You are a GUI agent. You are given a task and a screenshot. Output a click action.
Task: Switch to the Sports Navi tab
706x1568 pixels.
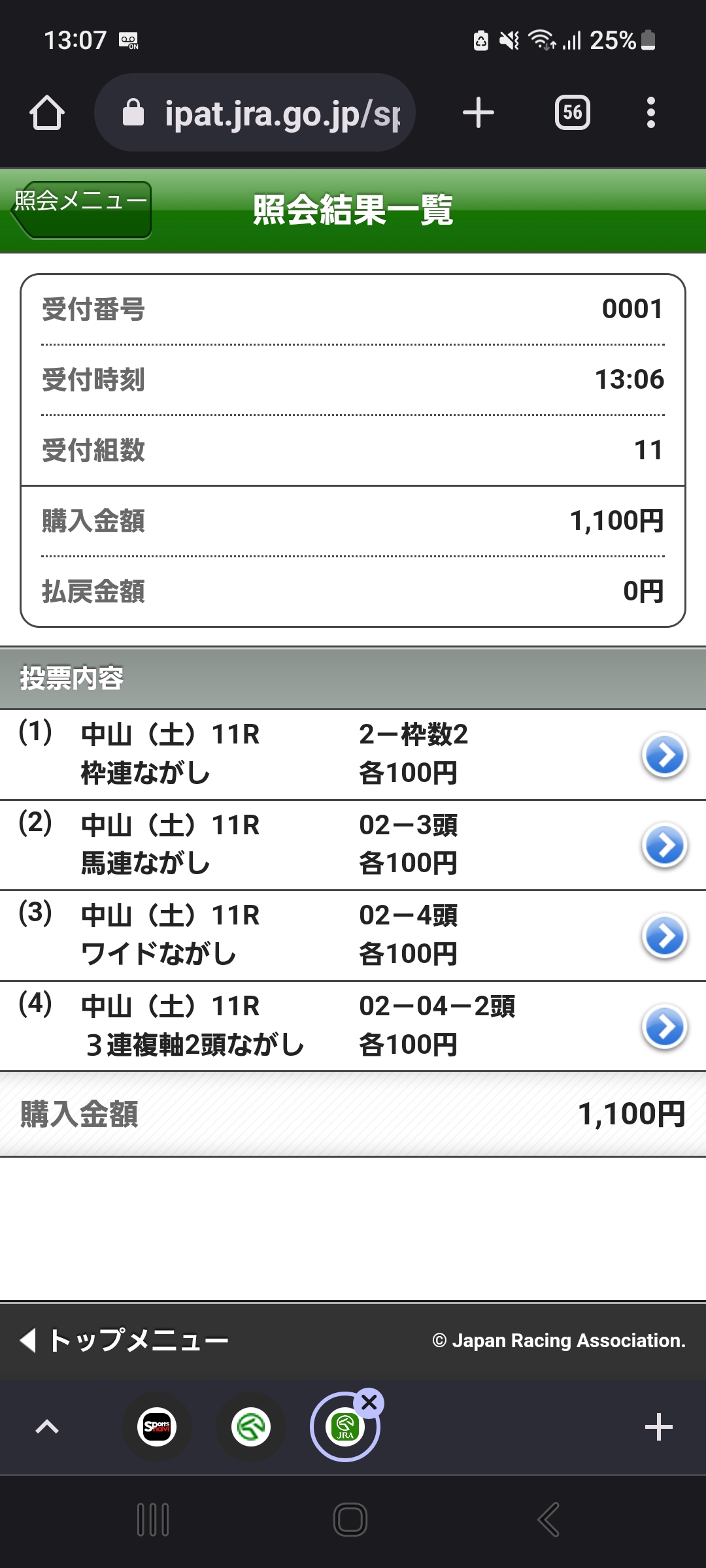click(157, 1427)
